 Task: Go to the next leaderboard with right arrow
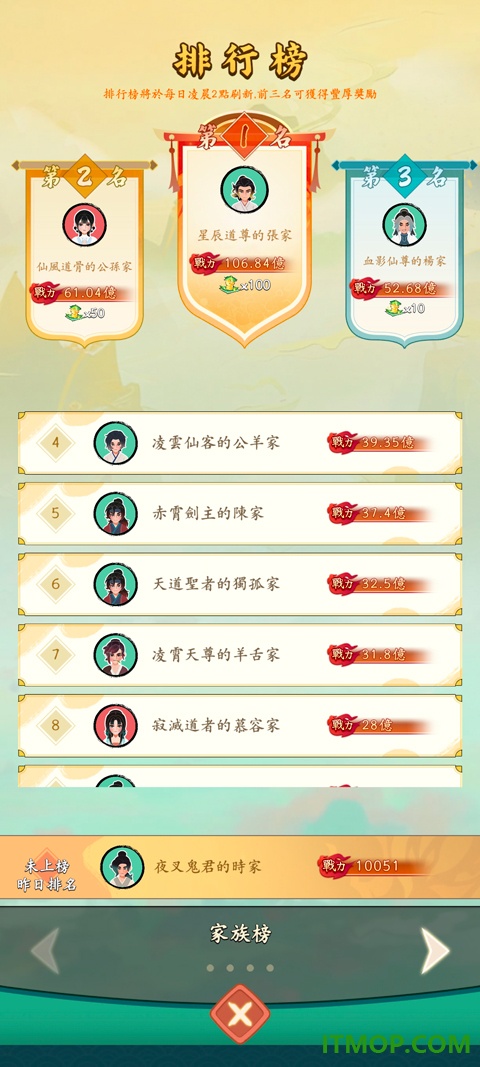pyautogui.click(x=435, y=950)
